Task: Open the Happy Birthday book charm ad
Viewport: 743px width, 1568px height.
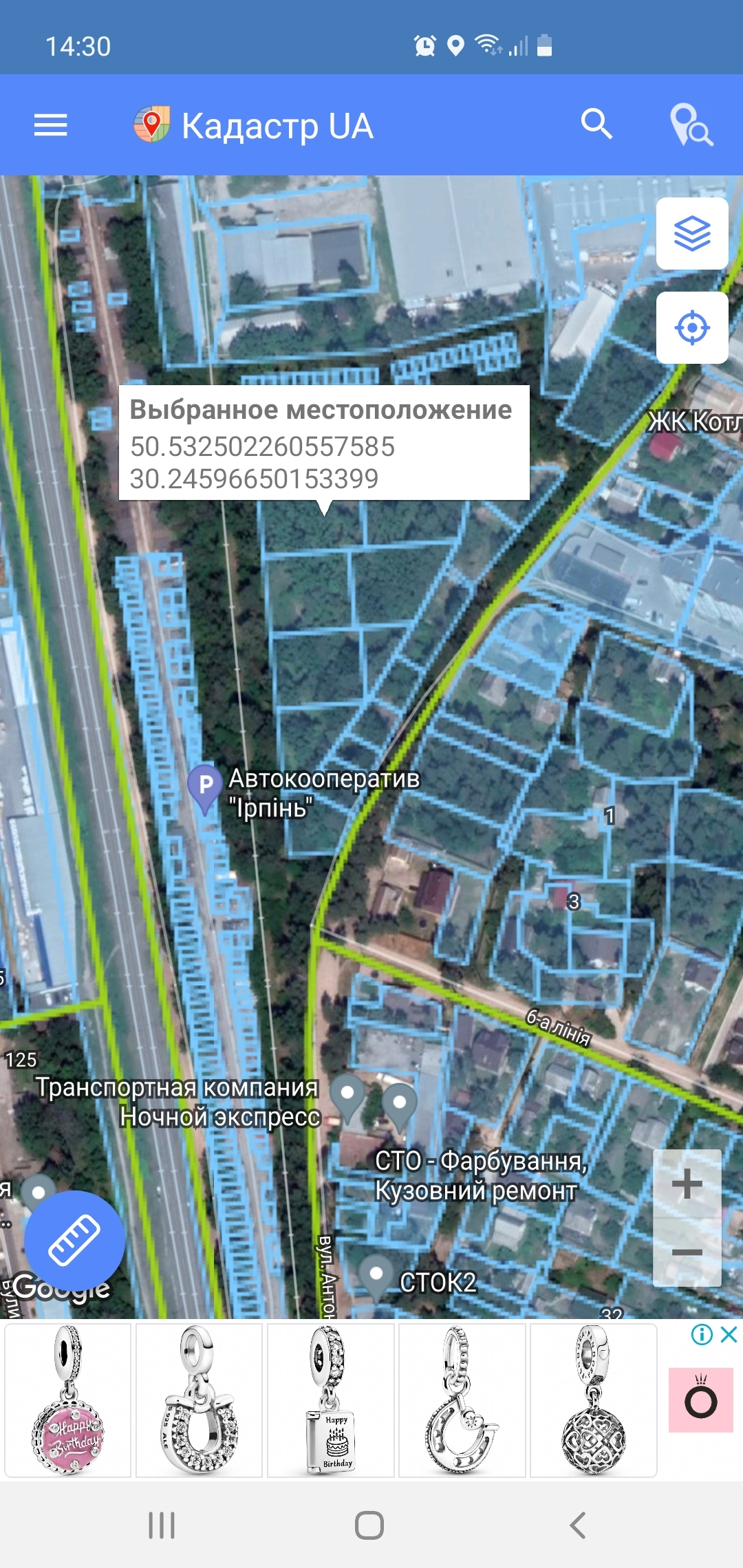Action: (x=331, y=1400)
